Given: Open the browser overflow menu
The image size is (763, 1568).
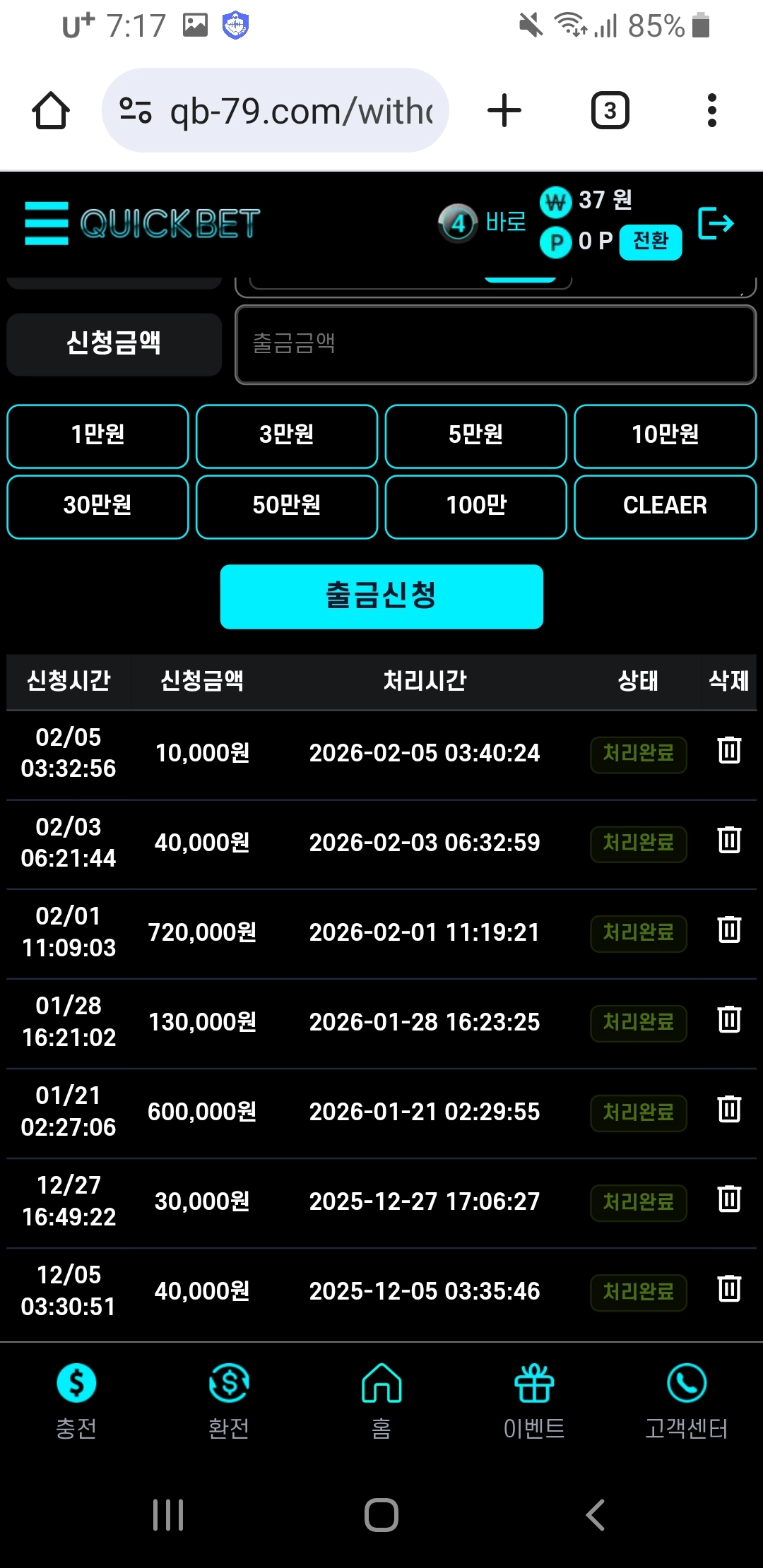Looking at the screenshot, I should 711,110.
